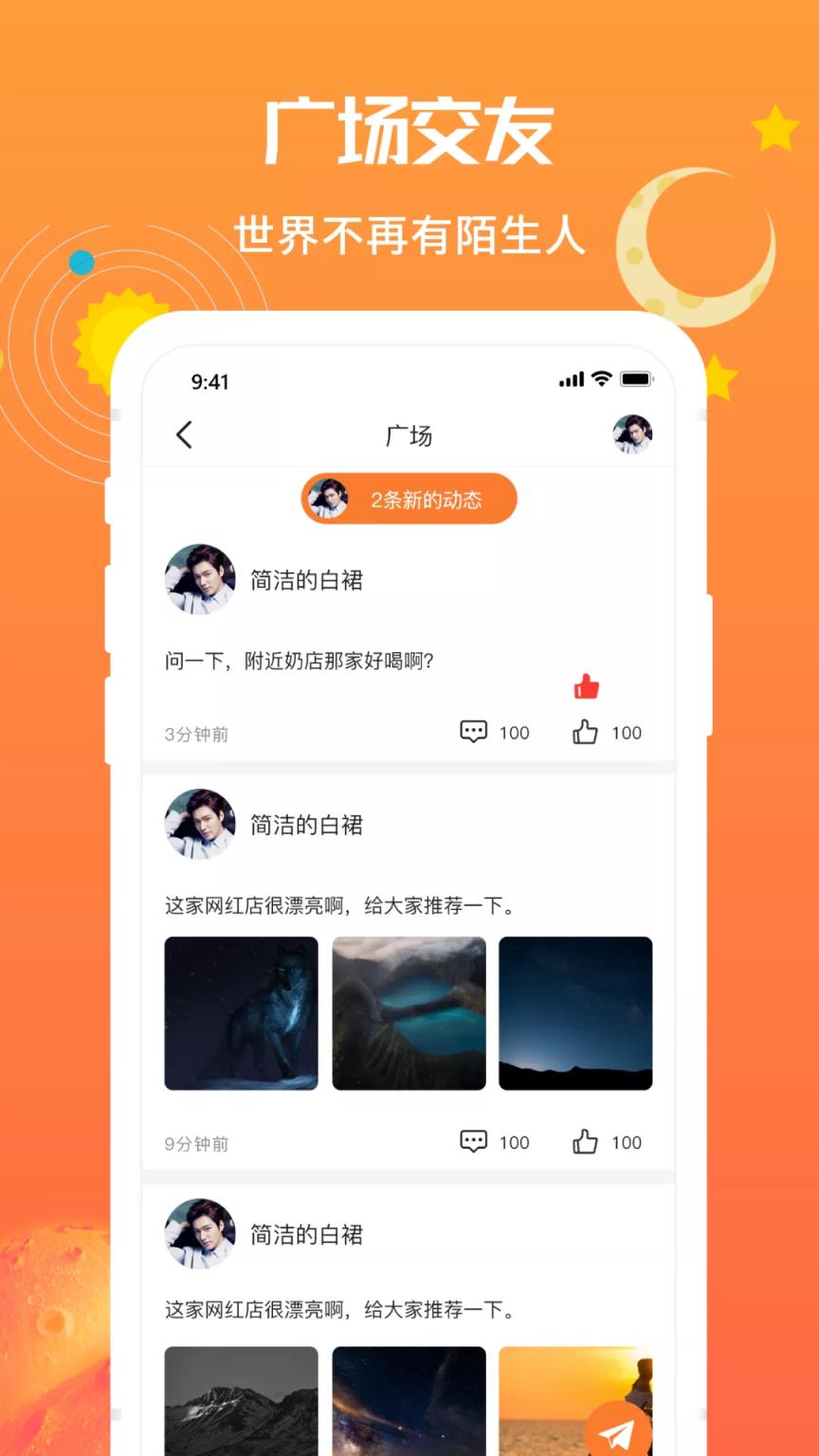Toggle the like on the 9分钟前 post

click(585, 1142)
